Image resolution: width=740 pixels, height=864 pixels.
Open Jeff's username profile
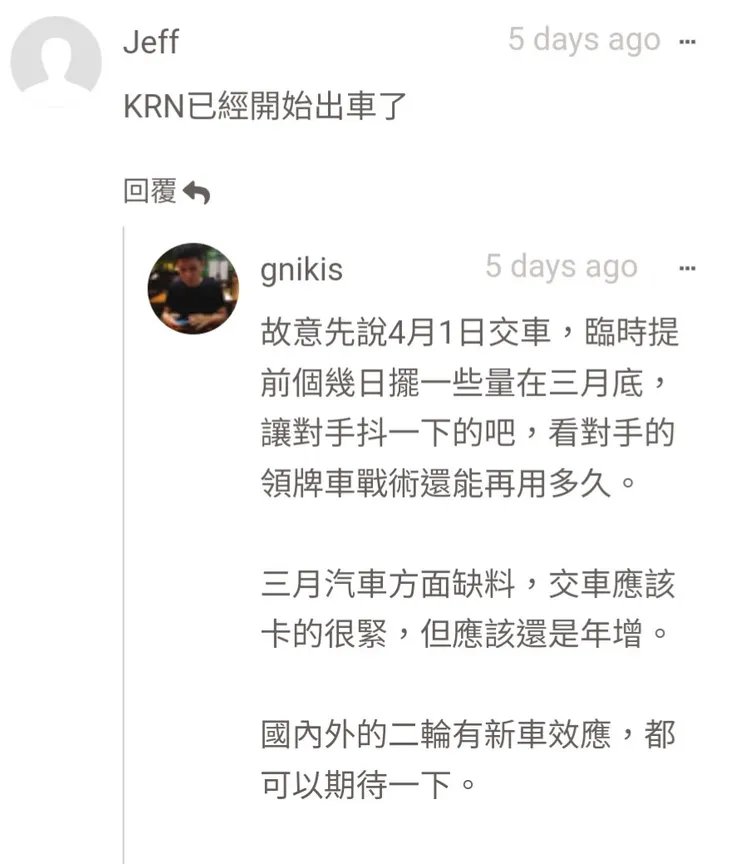coord(150,43)
